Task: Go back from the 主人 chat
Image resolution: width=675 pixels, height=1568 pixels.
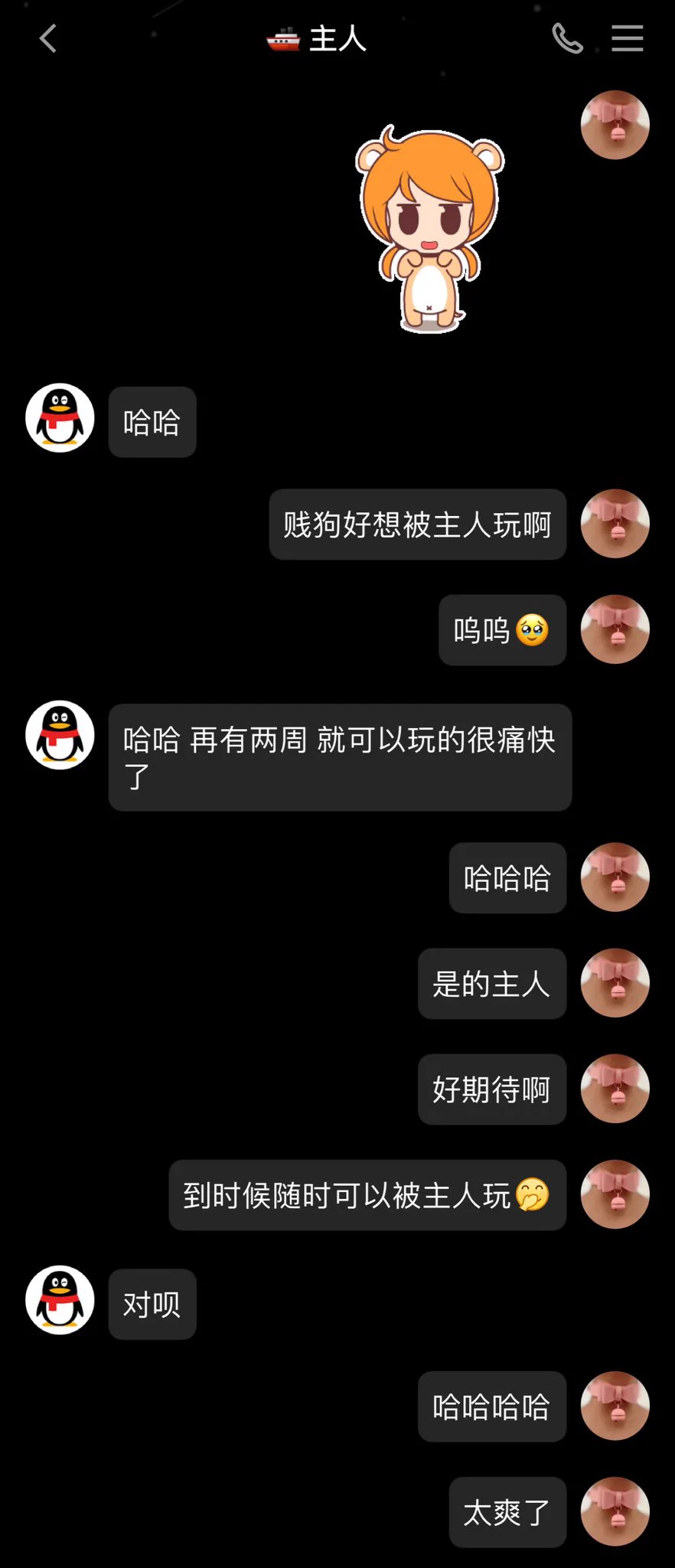Action: tap(48, 38)
